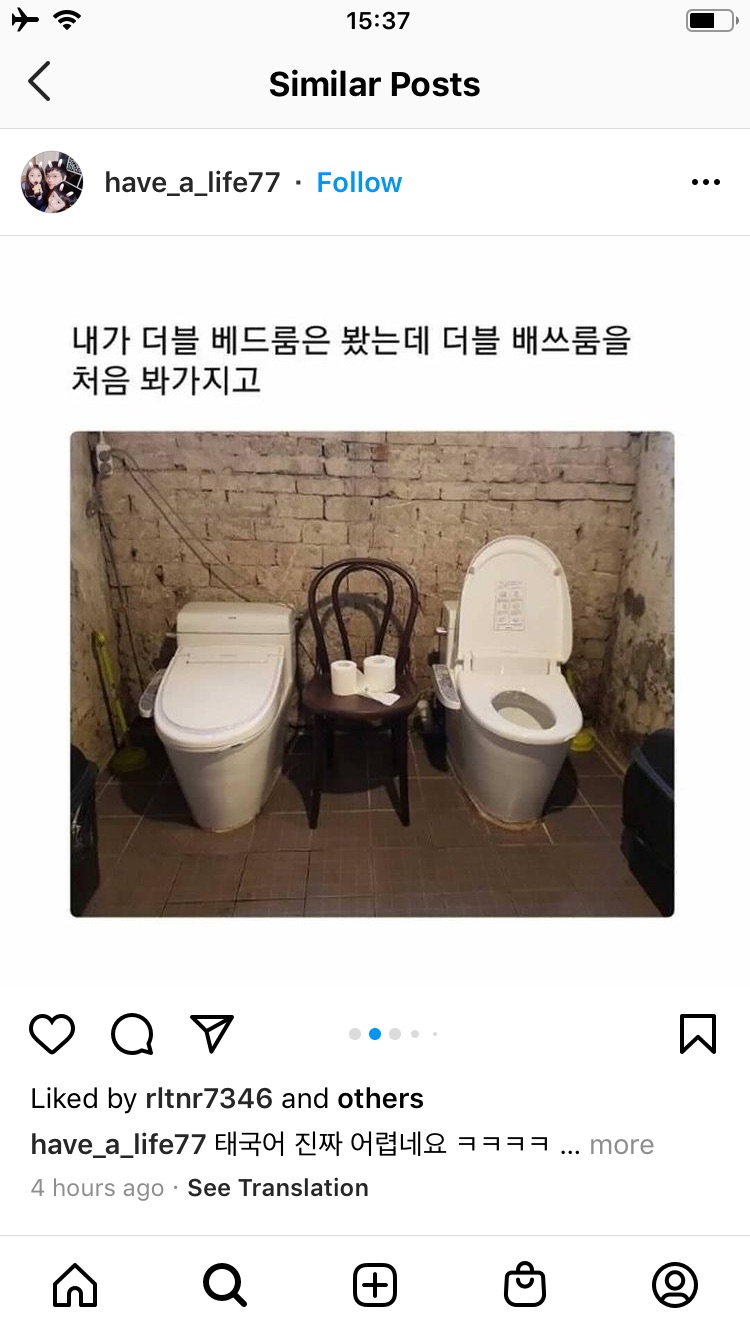
Task: Open have_a_life77's profile picture
Action: coord(52,182)
